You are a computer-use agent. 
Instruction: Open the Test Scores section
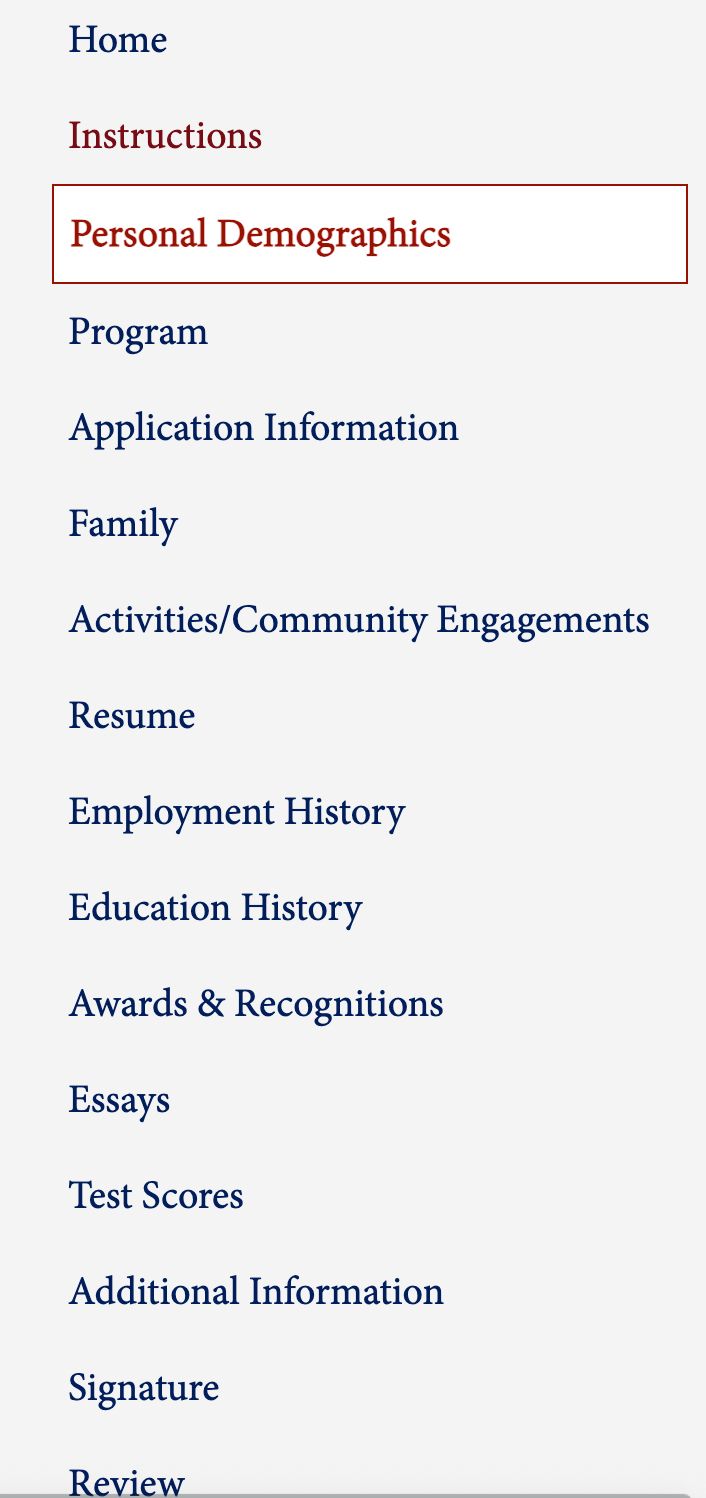[155, 1196]
